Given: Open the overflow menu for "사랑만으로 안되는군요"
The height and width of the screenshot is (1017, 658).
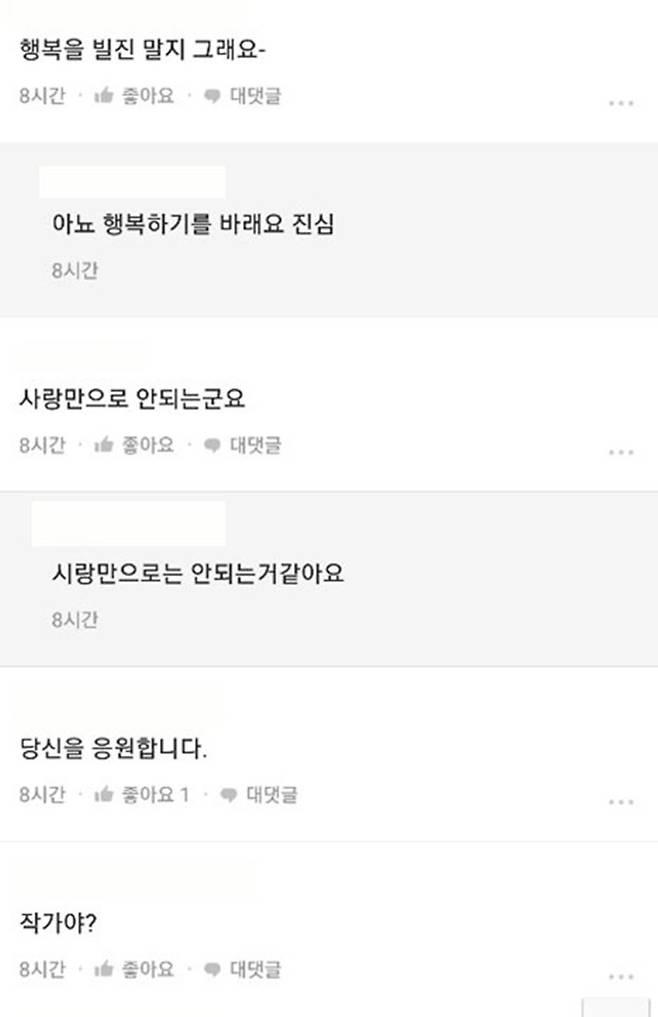Looking at the screenshot, I should click(621, 451).
